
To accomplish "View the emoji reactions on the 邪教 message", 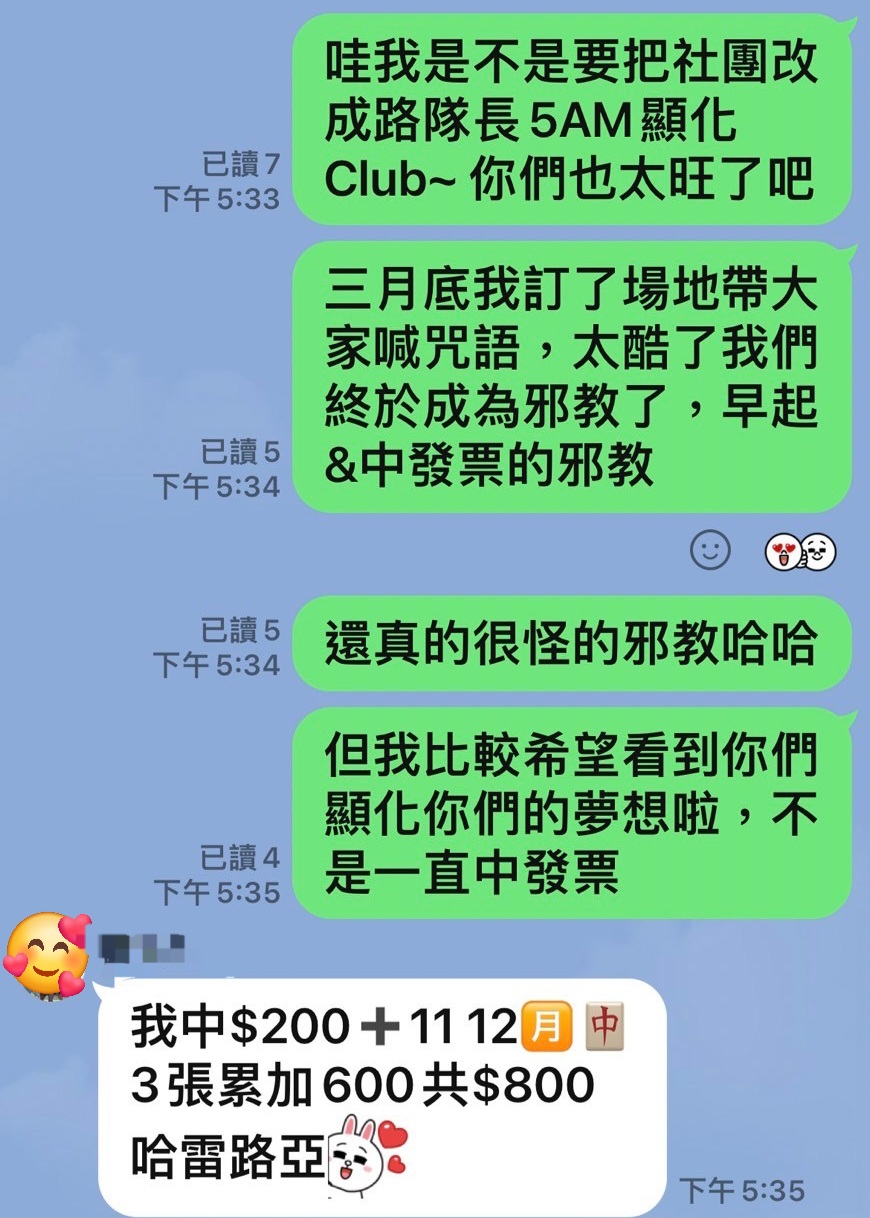I will 800,551.
